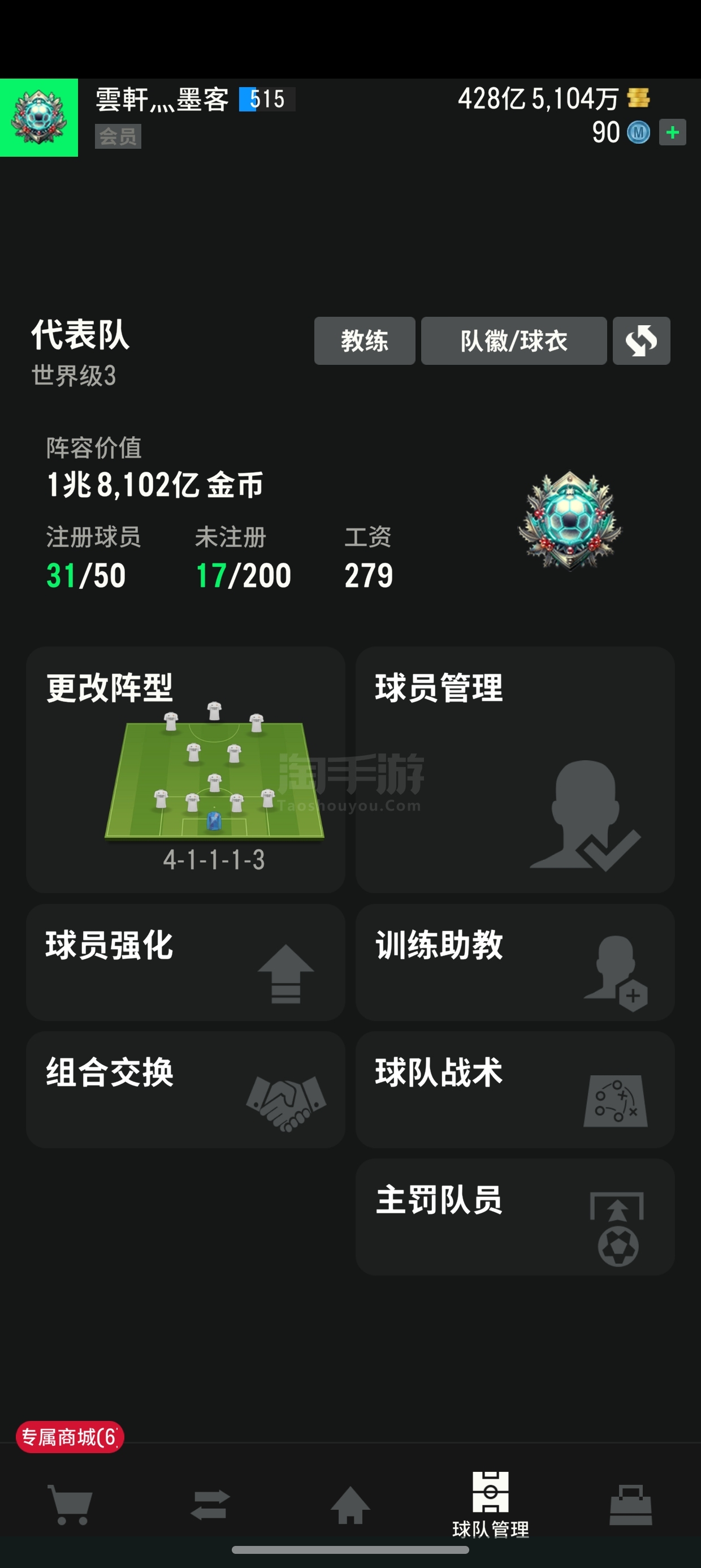Open 组合交换 combo exchange
The height and width of the screenshot is (1568, 701).
(x=185, y=1089)
